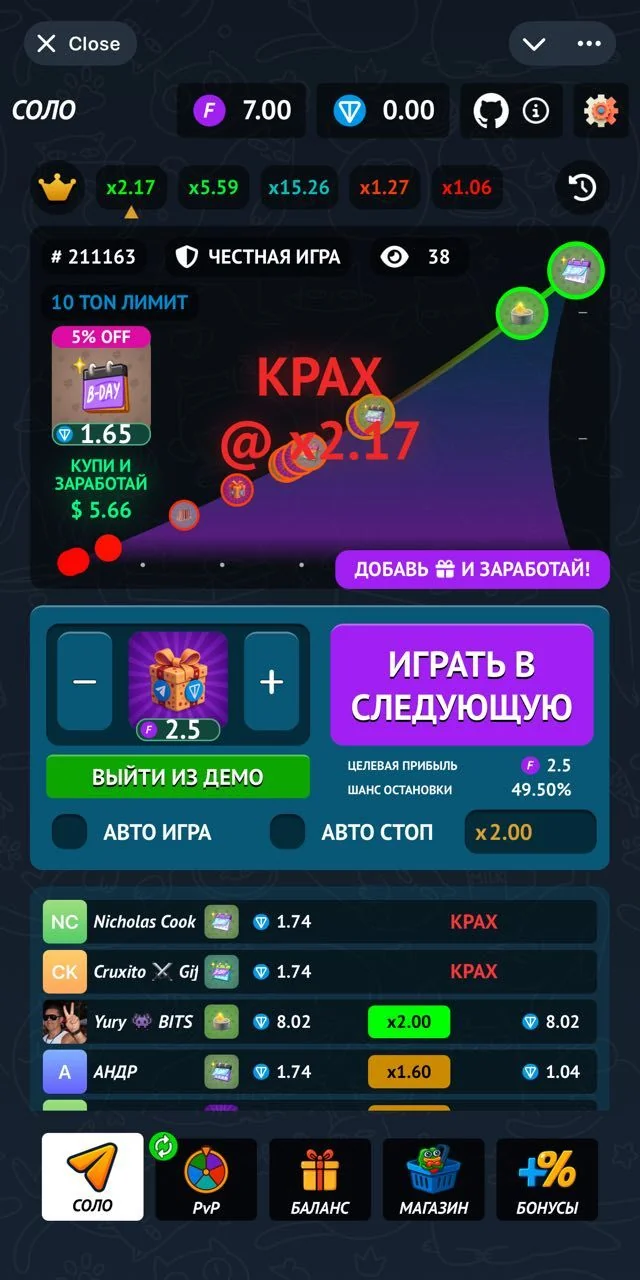Screen dimensions: 640x1280
Task: Open the three-dot overflow menu
Action: coord(589,44)
